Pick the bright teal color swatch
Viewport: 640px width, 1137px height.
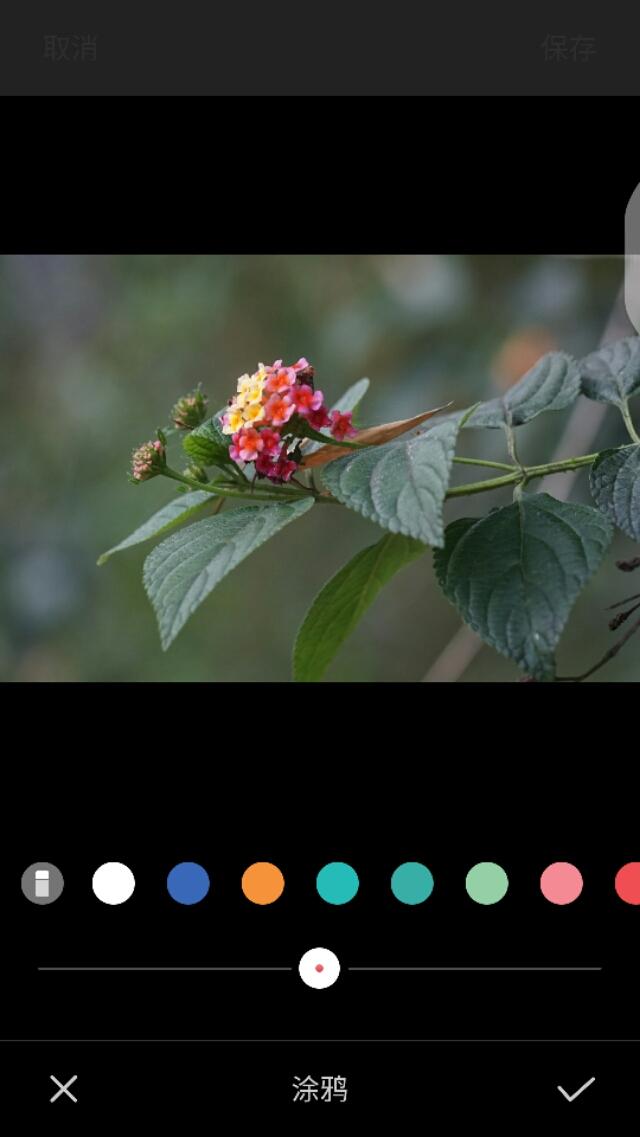tap(338, 883)
